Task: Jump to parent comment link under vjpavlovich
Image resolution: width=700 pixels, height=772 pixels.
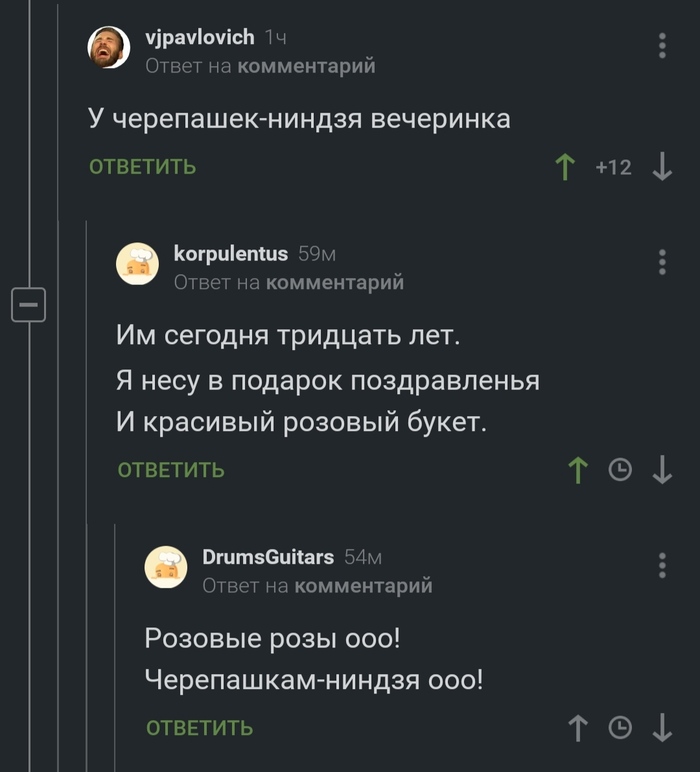Action: tap(307, 66)
